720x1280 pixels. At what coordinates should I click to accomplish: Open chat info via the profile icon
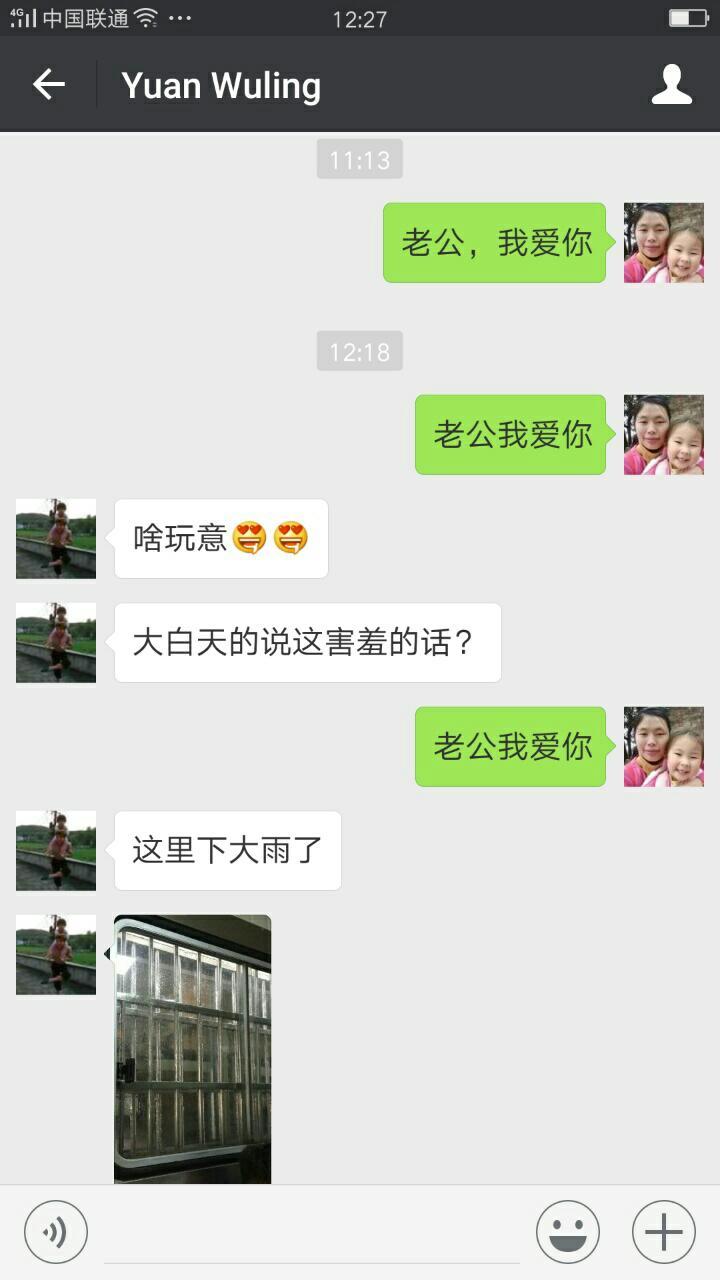click(672, 85)
